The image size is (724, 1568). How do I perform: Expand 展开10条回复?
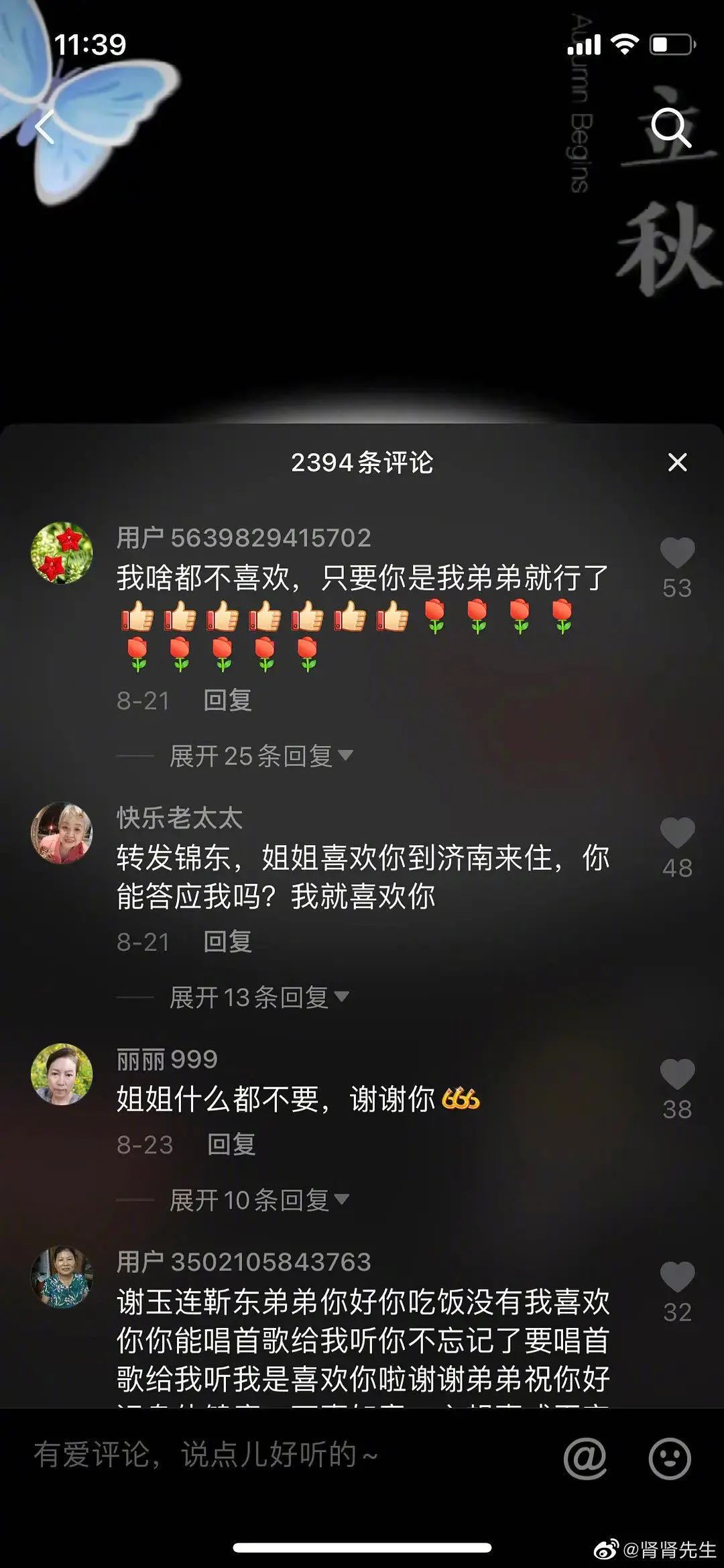pos(259,1200)
